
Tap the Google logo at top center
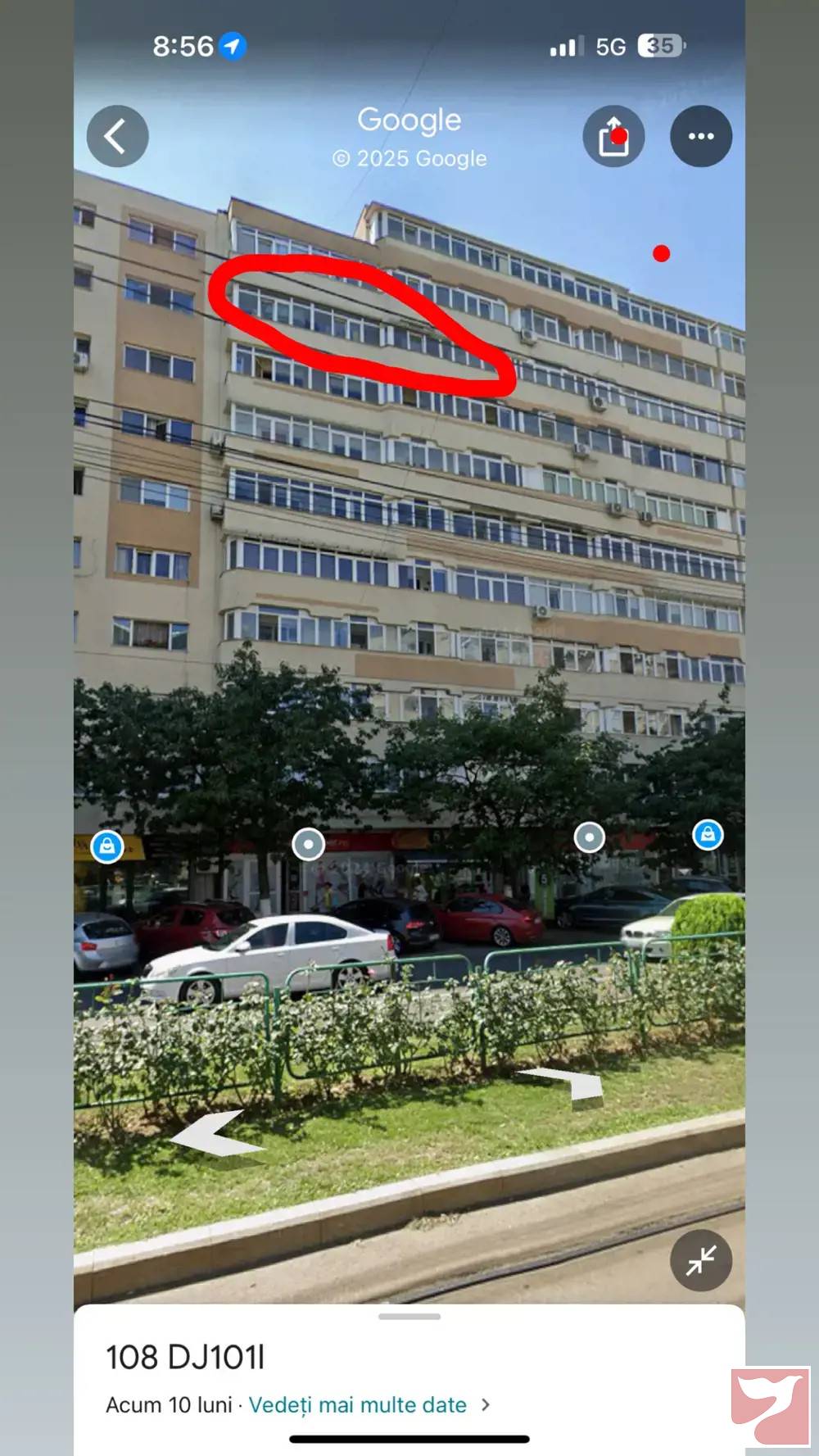click(x=409, y=120)
